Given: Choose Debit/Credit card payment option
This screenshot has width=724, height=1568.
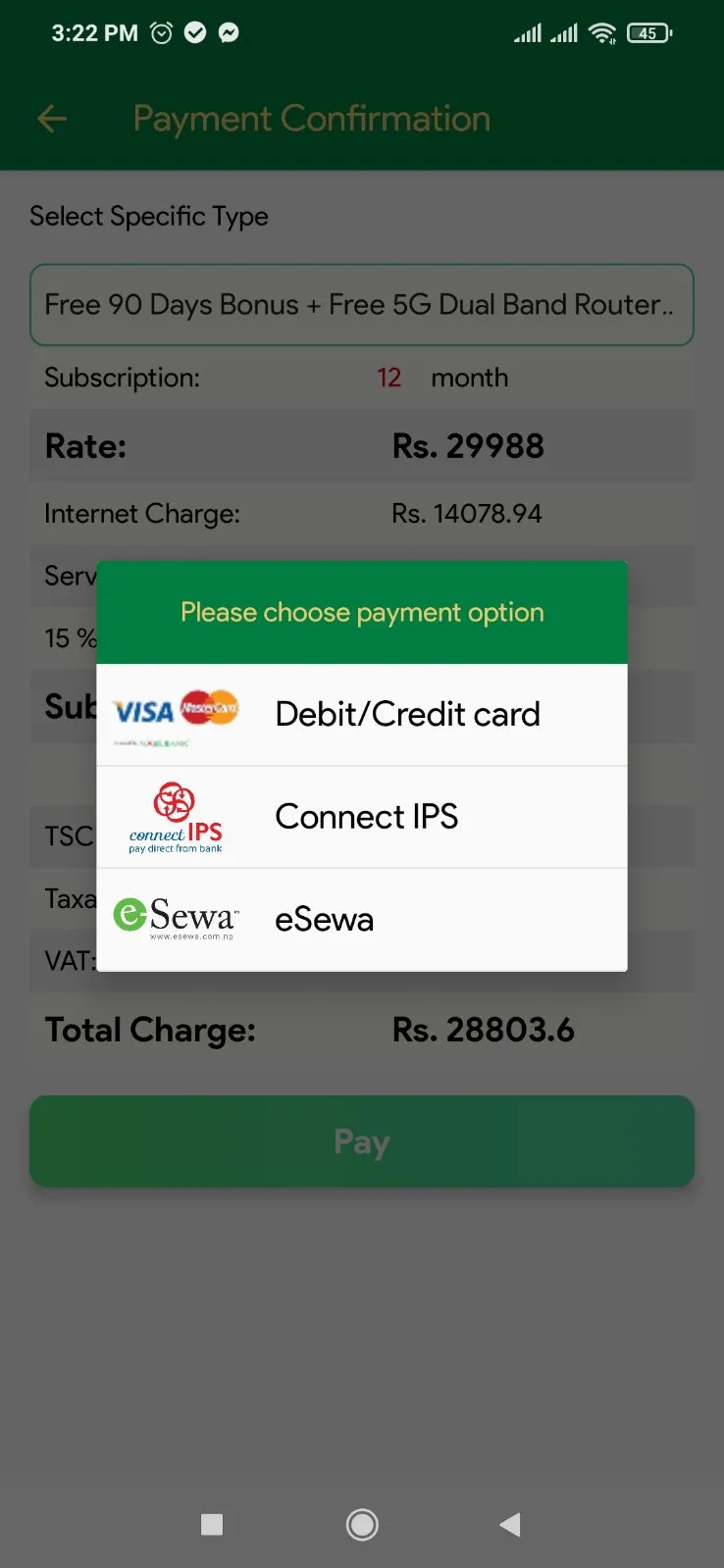Looking at the screenshot, I should click(x=361, y=715).
